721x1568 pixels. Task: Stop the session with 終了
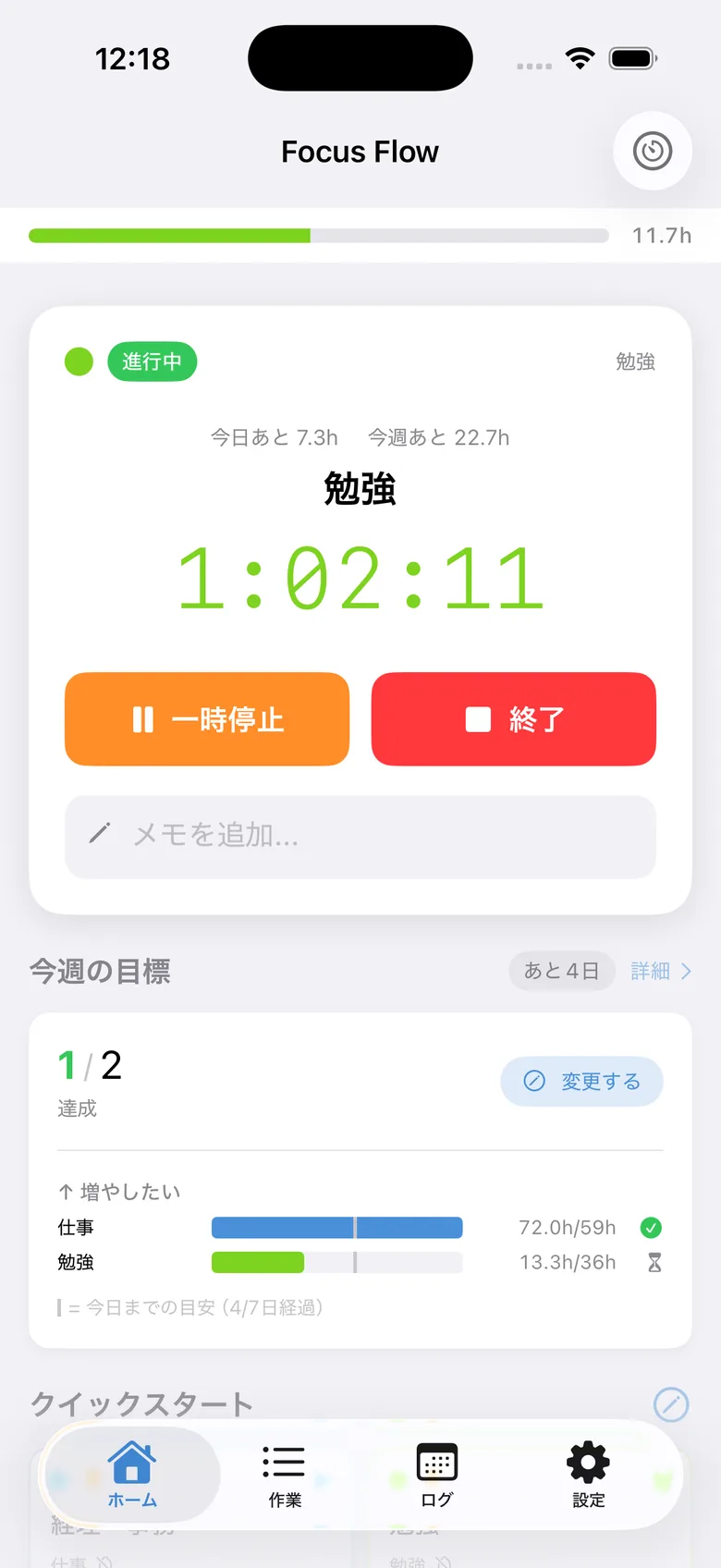[514, 719]
